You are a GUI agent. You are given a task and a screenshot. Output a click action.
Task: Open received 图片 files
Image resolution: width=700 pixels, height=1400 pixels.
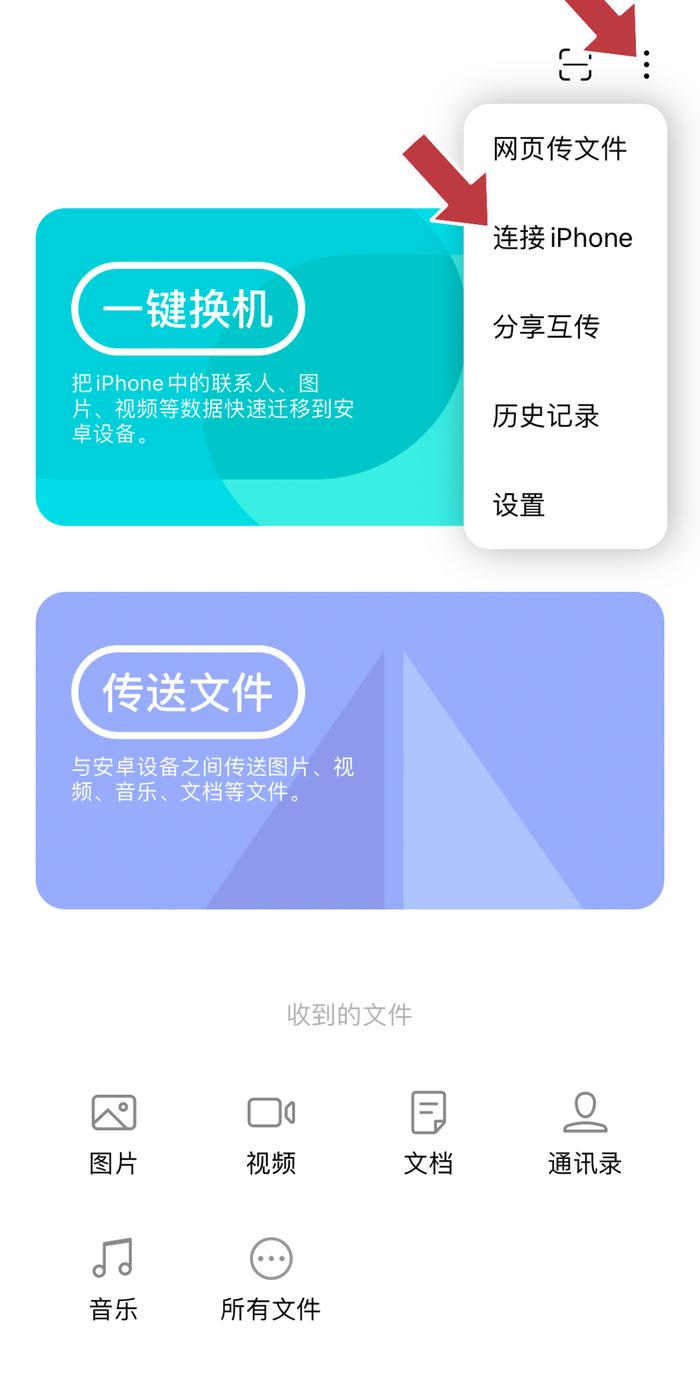point(113,1134)
